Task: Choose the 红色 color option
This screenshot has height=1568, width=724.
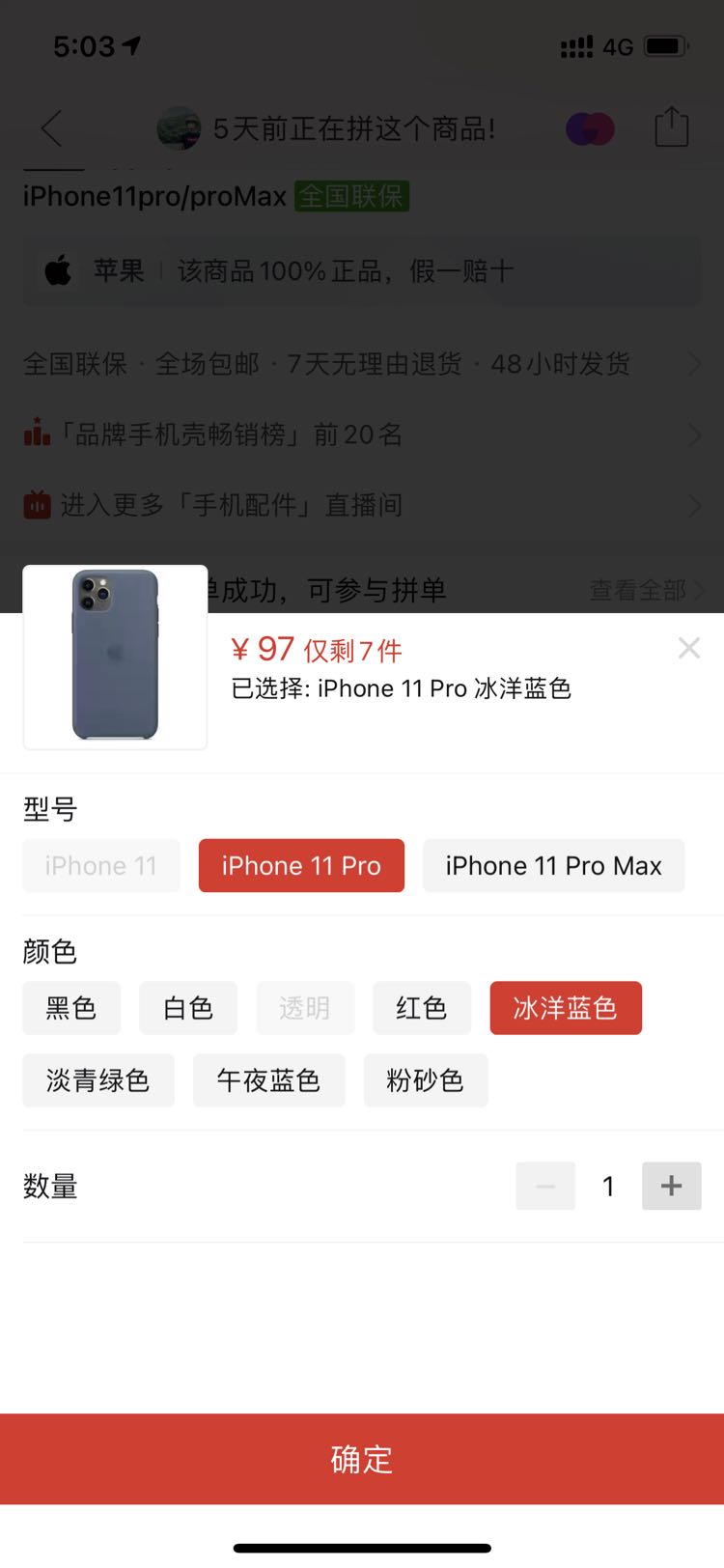Action: point(422,1008)
